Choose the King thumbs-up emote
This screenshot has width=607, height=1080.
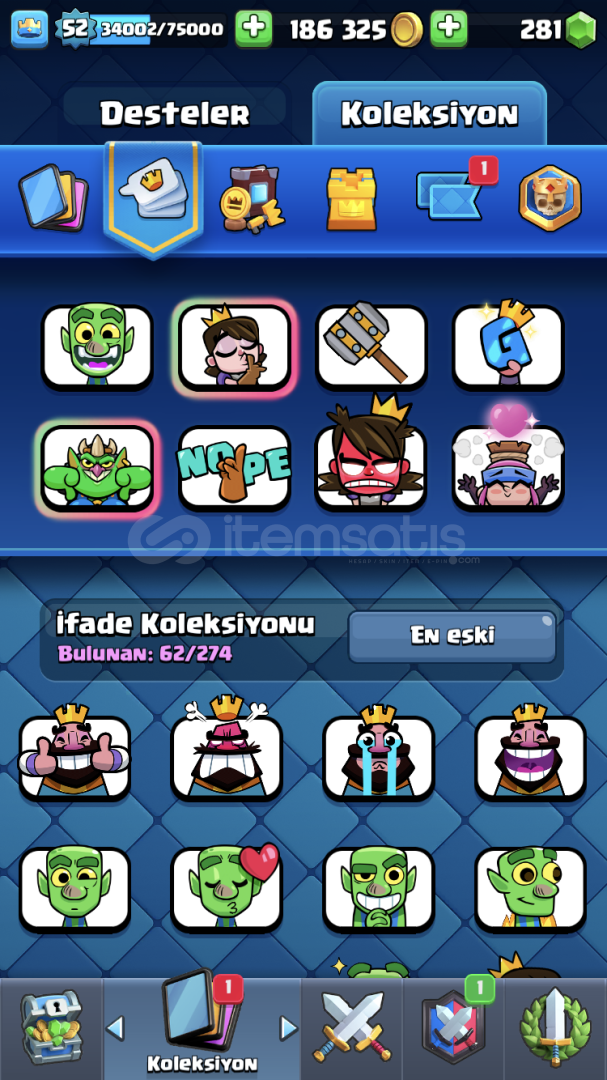(74, 756)
